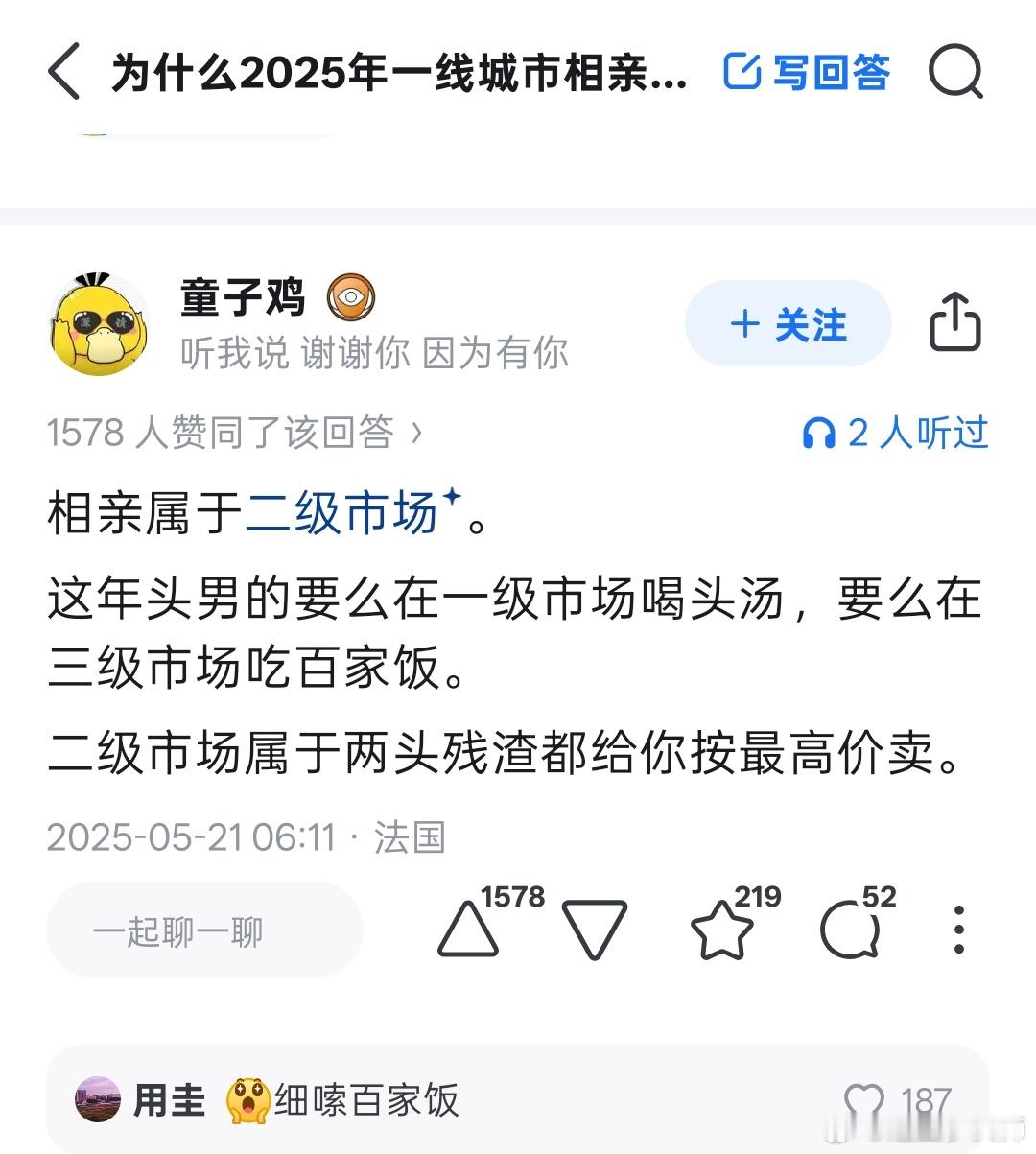The image size is (1036, 1154).
Task: Go back using the top-left arrow
Action: (63, 72)
